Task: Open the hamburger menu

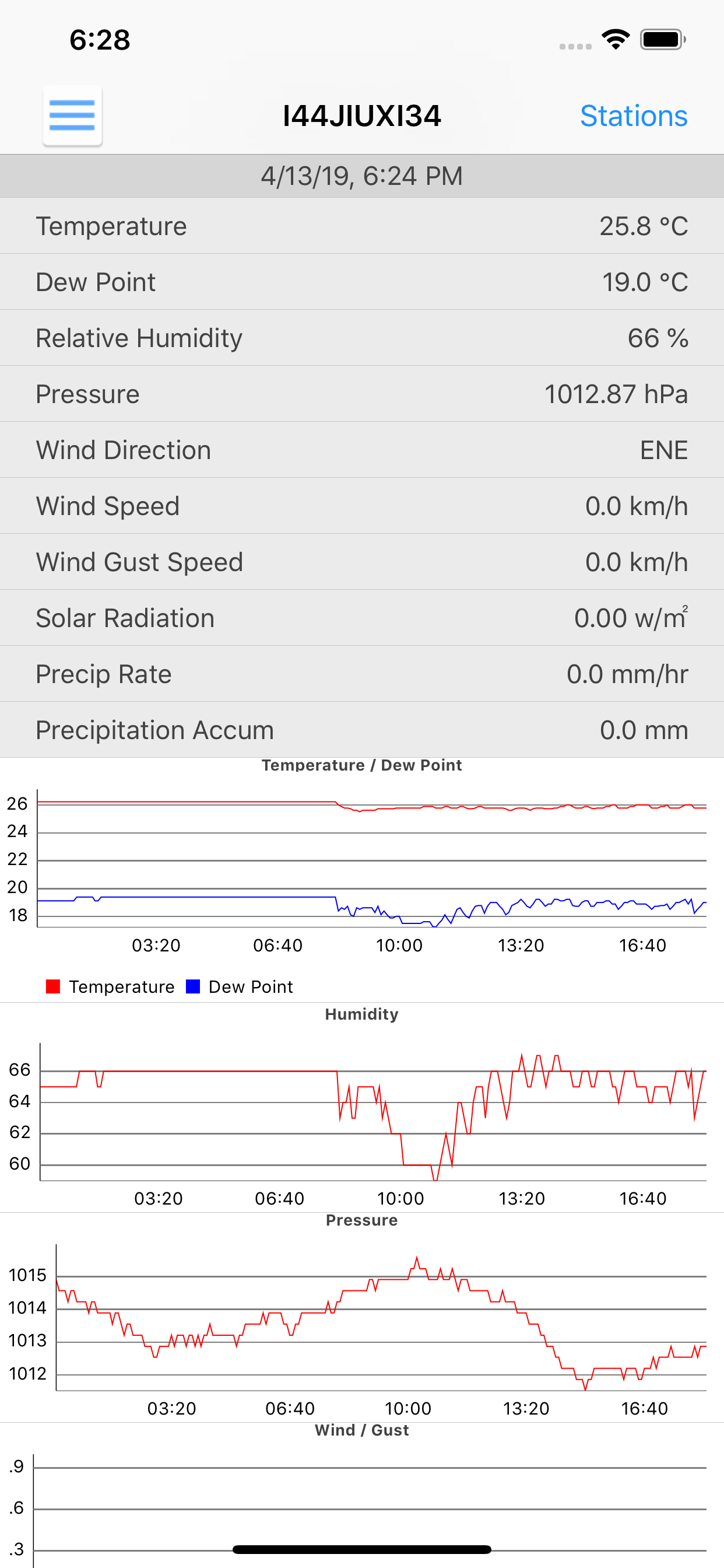Action: 72,116
